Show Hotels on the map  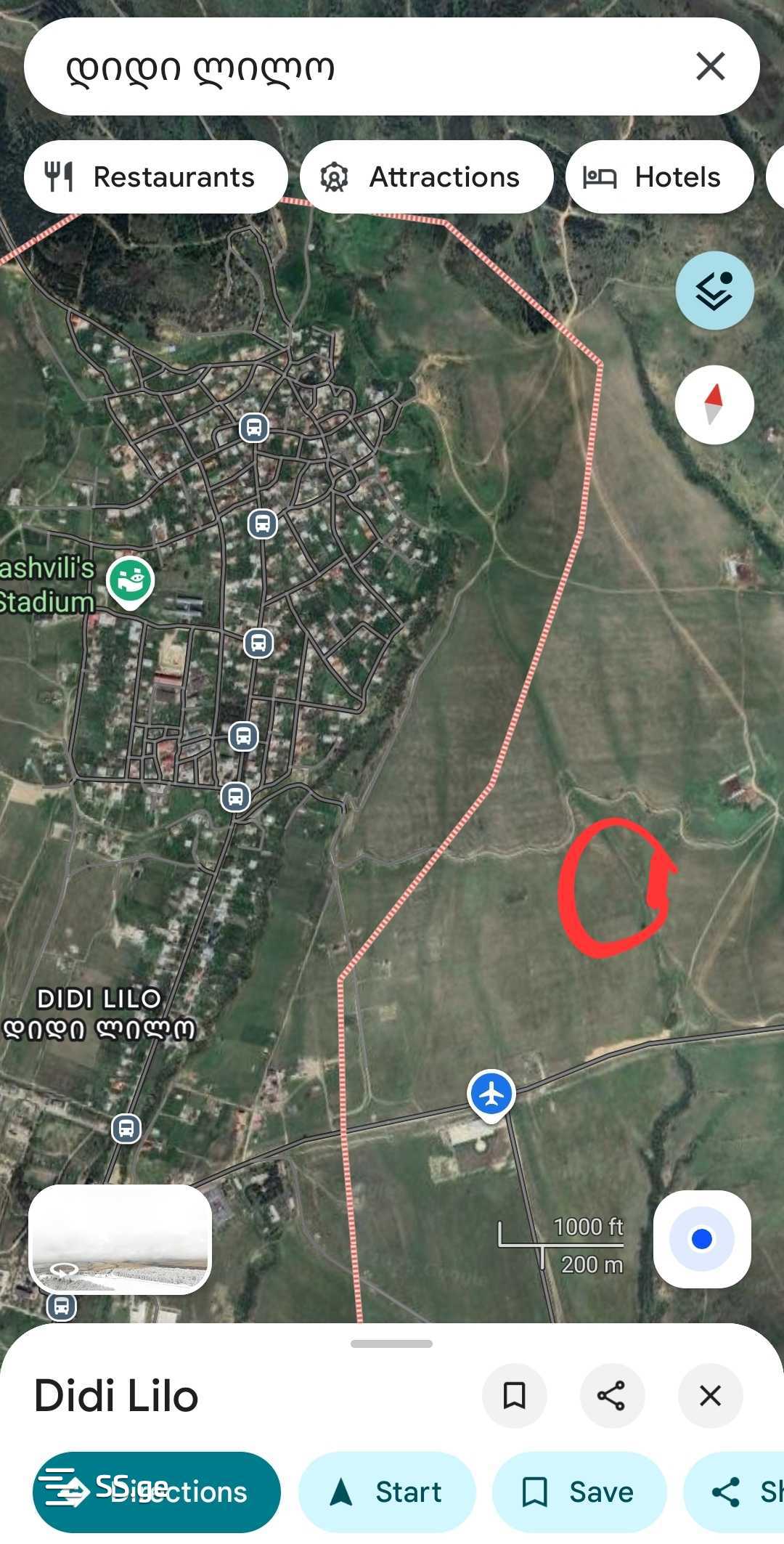click(x=659, y=177)
